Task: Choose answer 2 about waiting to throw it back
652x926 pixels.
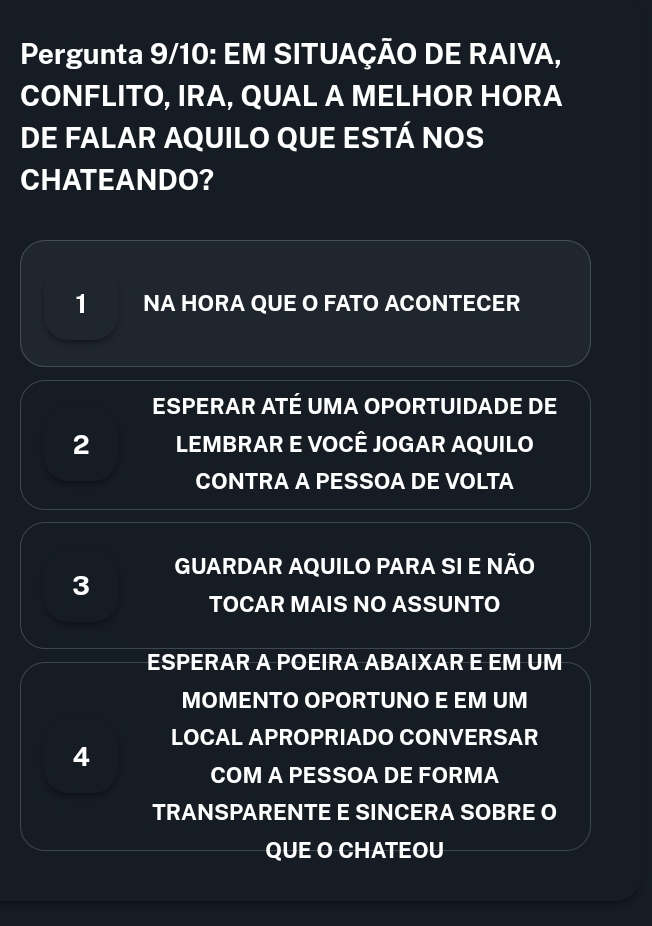Action: 305,444
